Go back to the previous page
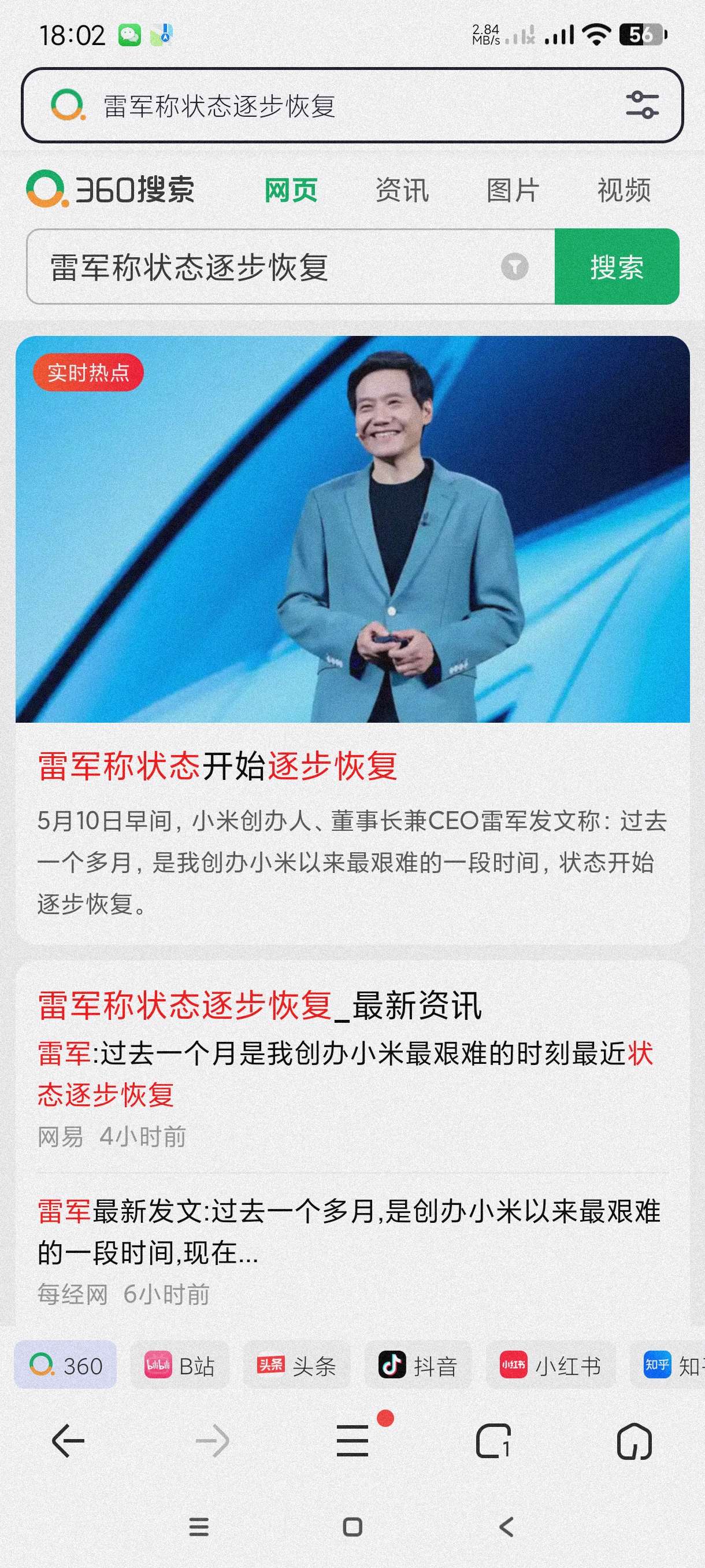705x1568 pixels. 68,1441
